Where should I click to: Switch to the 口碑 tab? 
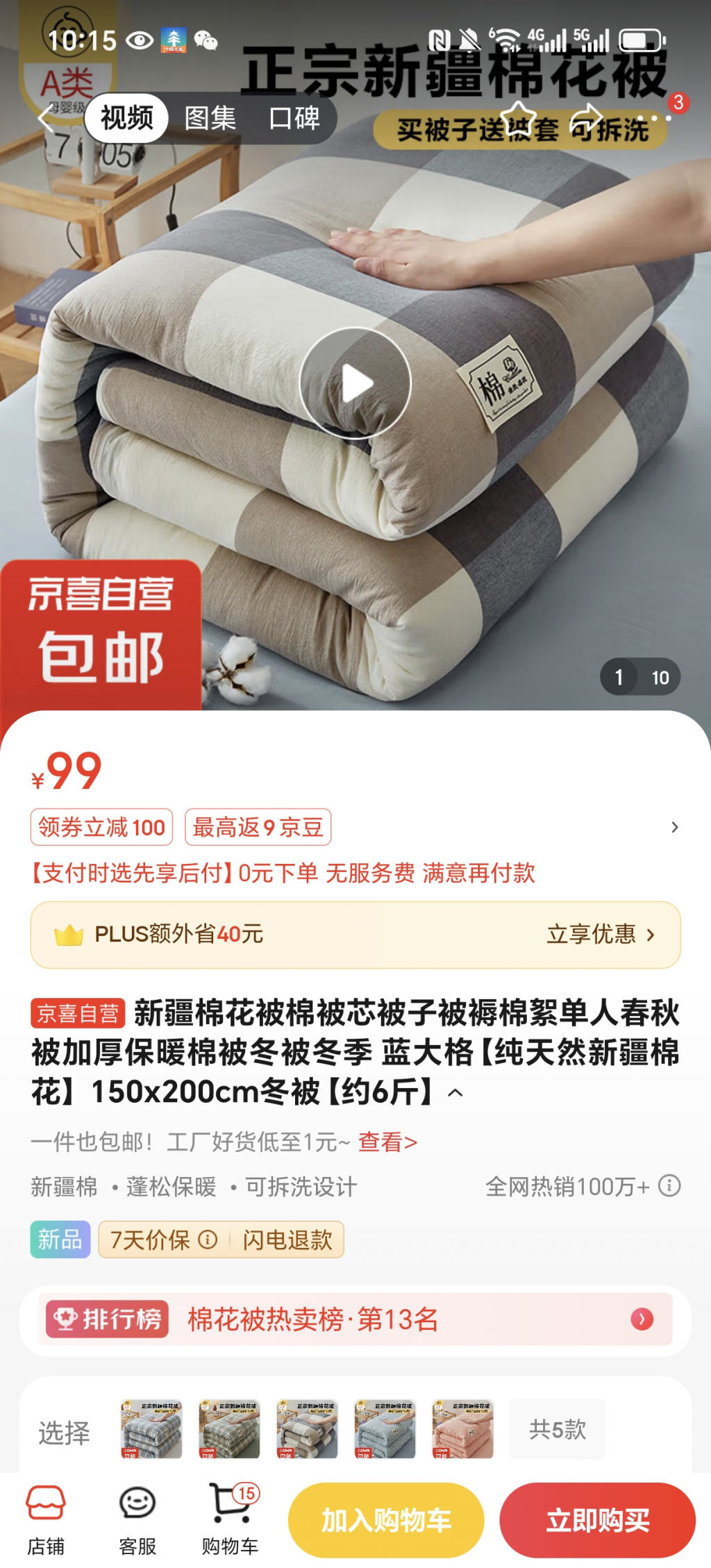coord(294,118)
